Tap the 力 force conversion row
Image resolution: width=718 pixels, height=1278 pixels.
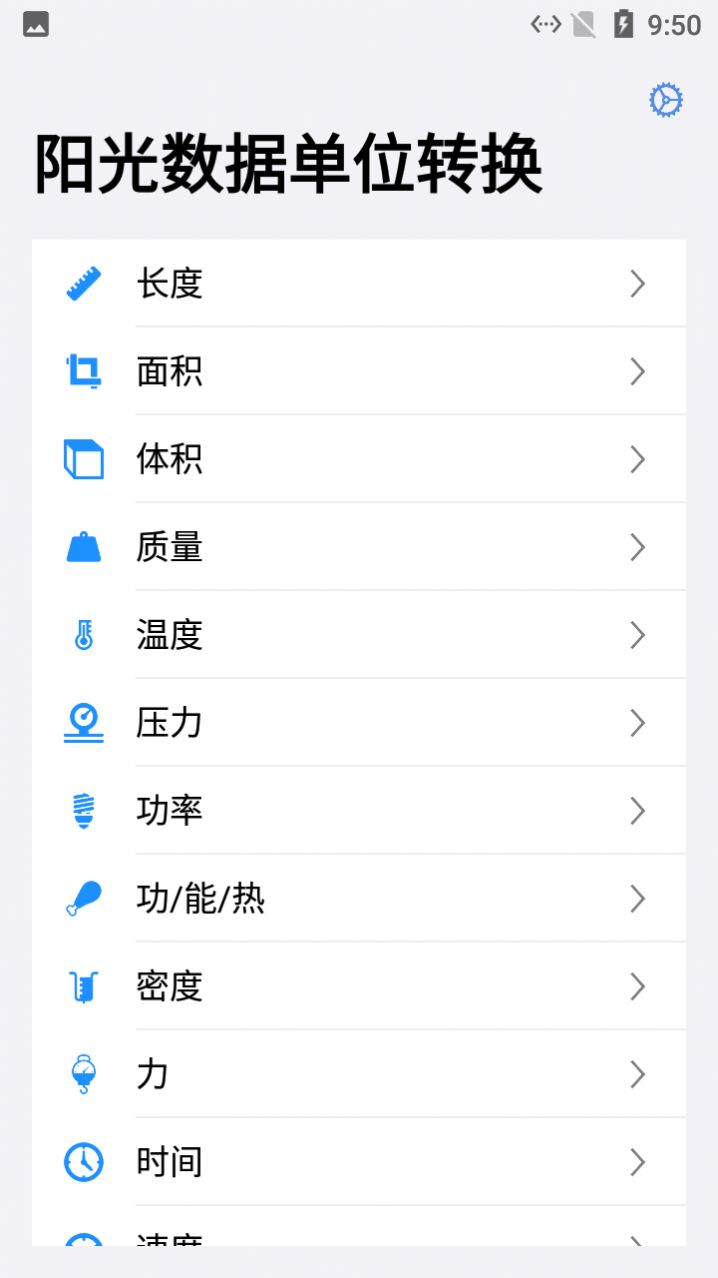click(358, 1075)
